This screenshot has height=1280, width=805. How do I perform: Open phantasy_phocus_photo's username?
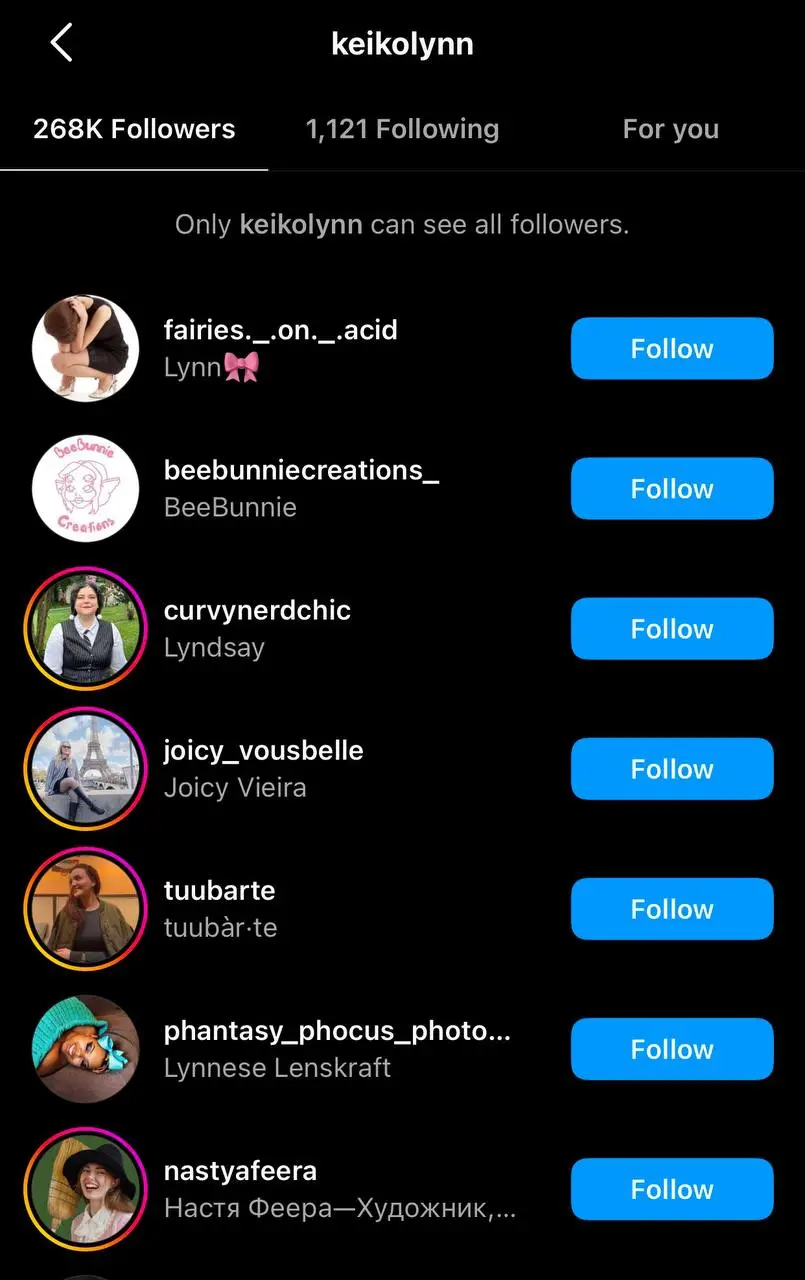click(x=340, y=1030)
